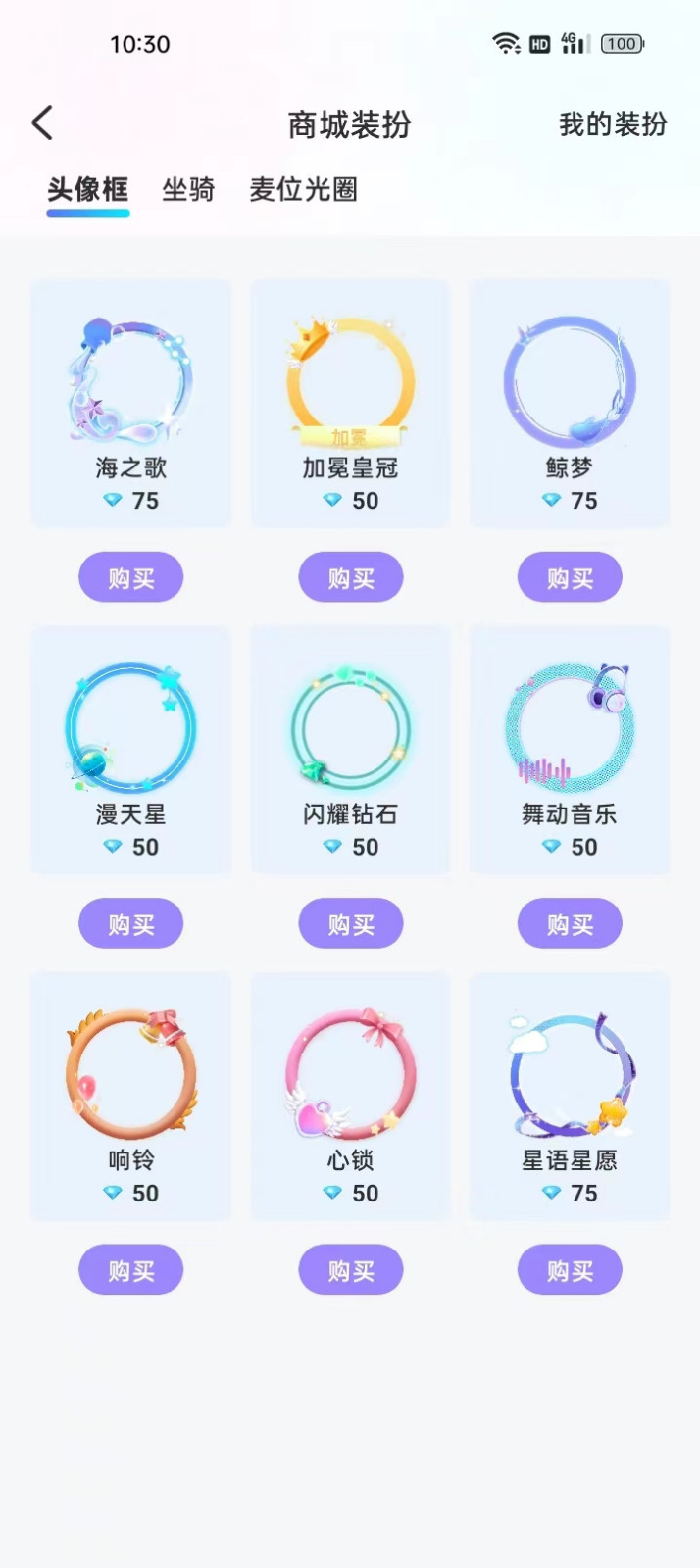Viewport: 700px width, 1568px height.
Task: Buy the 海之歌 avatar frame
Action: tap(131, 577)
